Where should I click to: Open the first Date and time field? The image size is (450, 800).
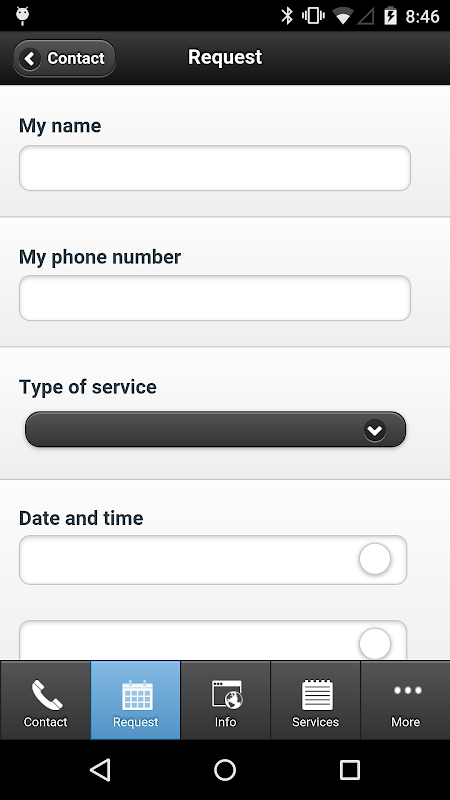click(213, 560)
